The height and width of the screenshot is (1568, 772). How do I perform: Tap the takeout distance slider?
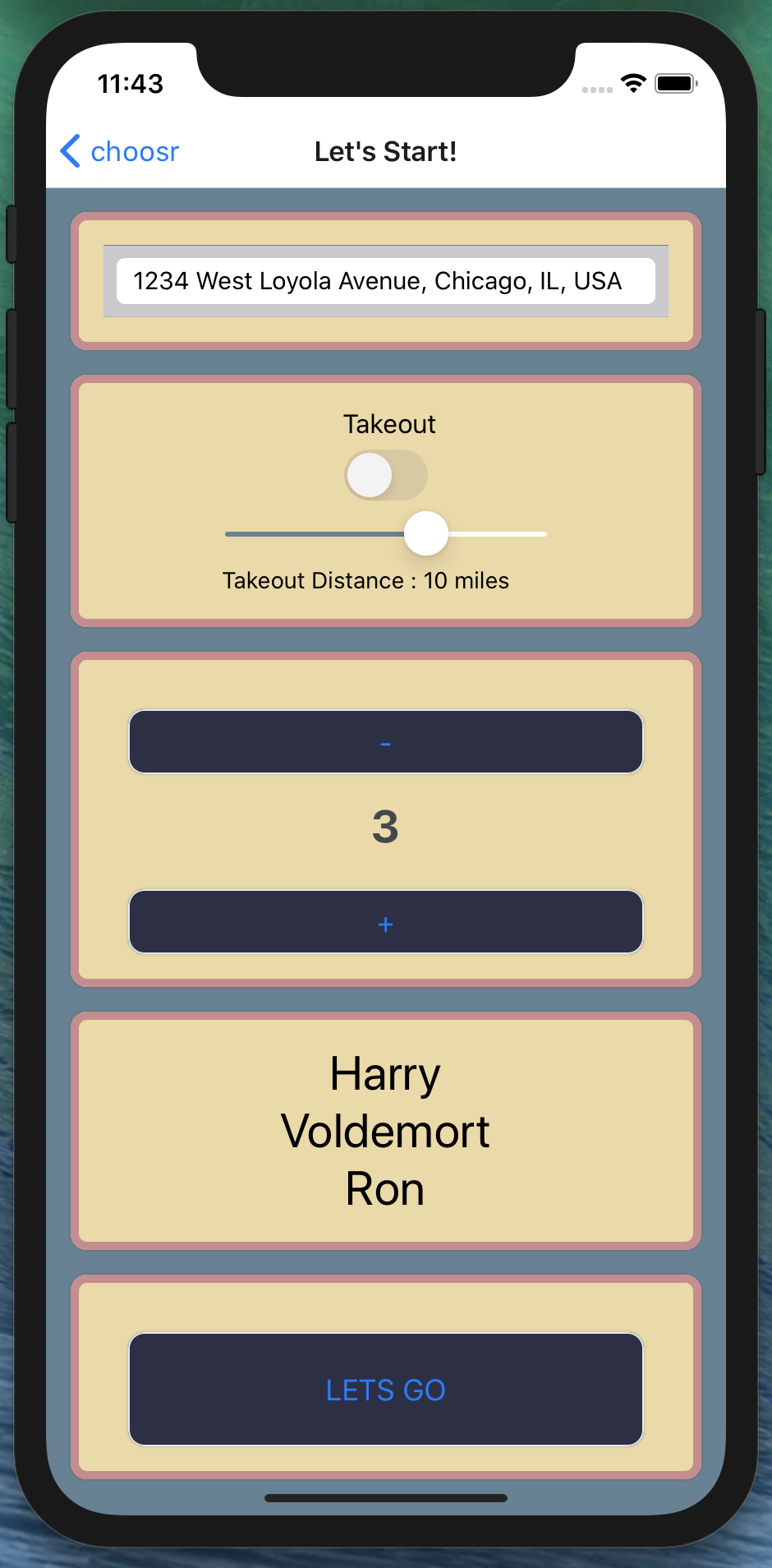click(x=386, y=533)
